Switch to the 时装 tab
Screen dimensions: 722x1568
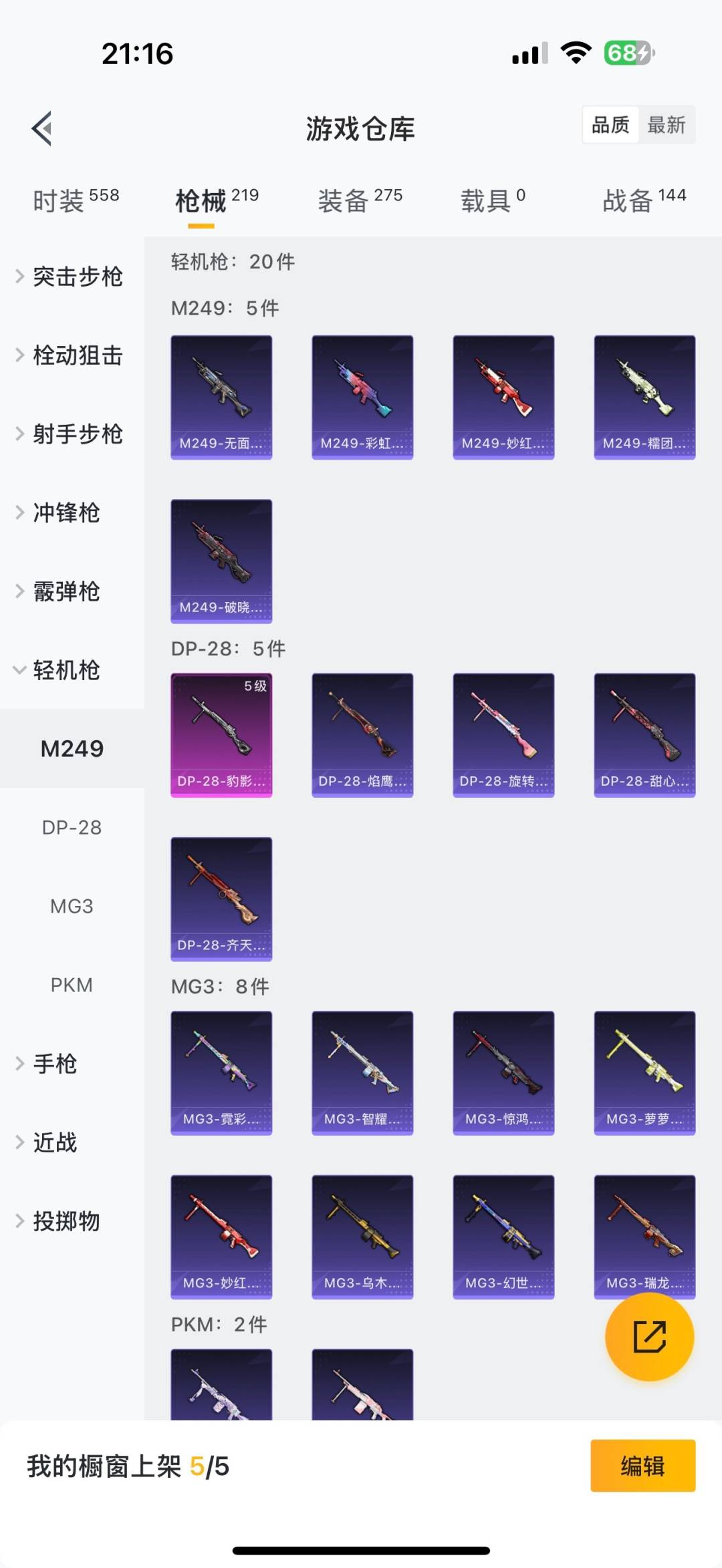coord(76,200)
